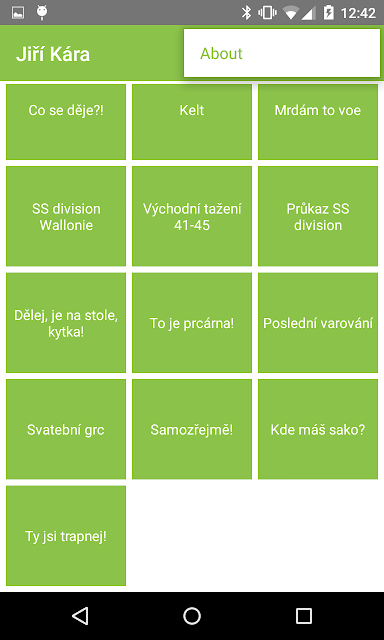This screenshot has width=384, height=640.
Task: Tap the "Poslední varování" tile
Action: coord(318,323)
